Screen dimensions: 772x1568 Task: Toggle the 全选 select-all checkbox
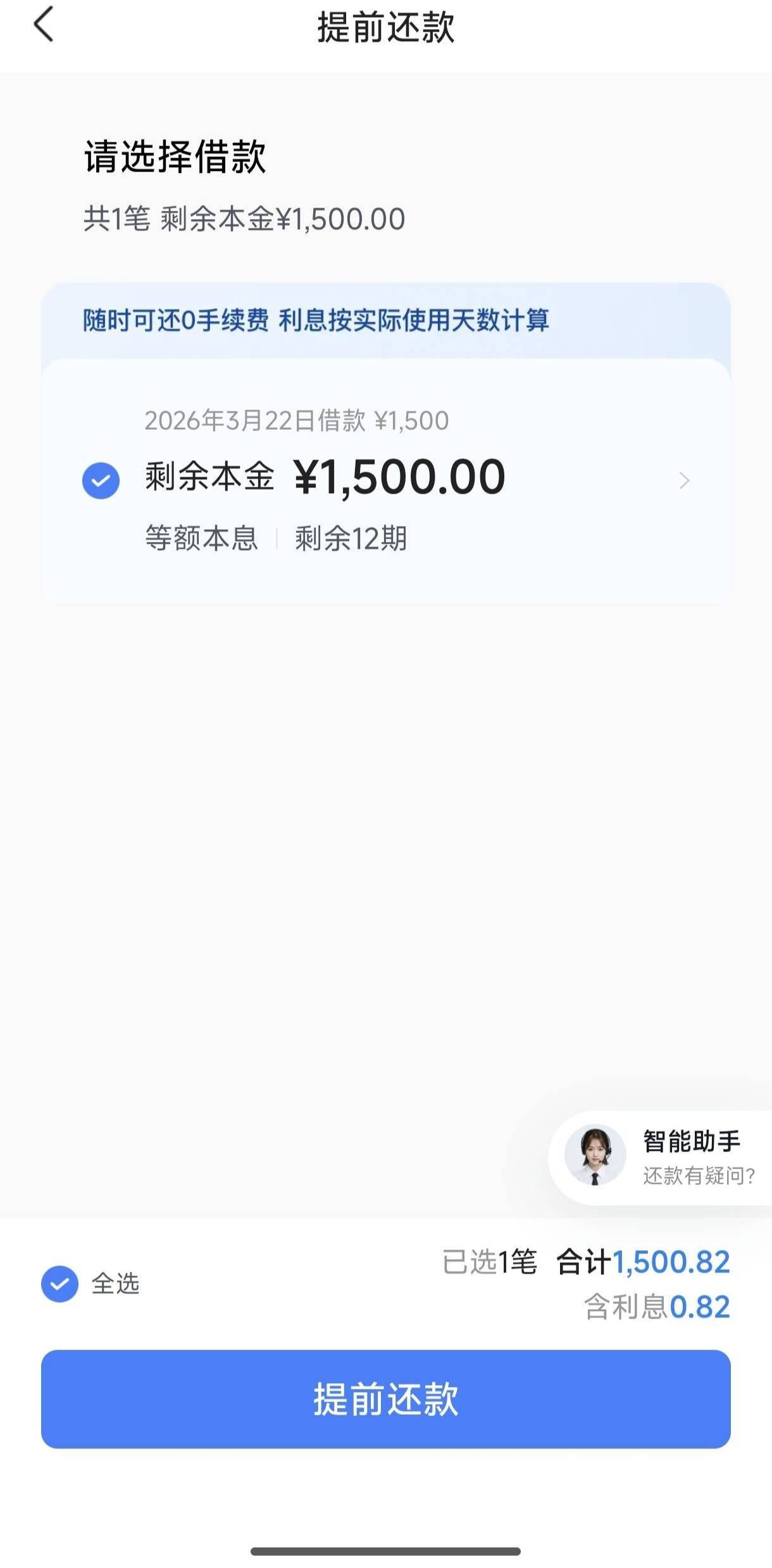60,1284
